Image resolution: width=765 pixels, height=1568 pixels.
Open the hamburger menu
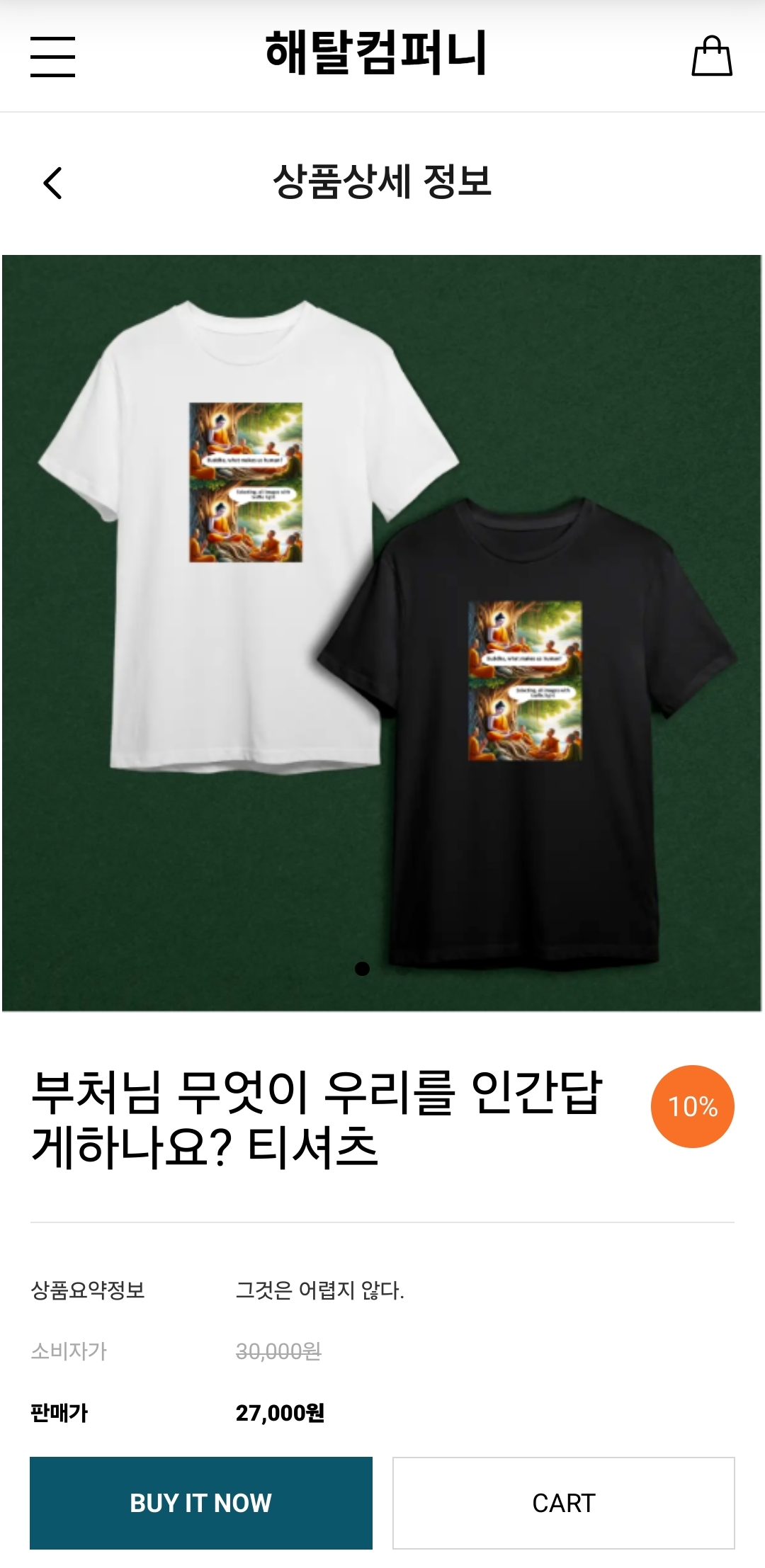point(52,57)
